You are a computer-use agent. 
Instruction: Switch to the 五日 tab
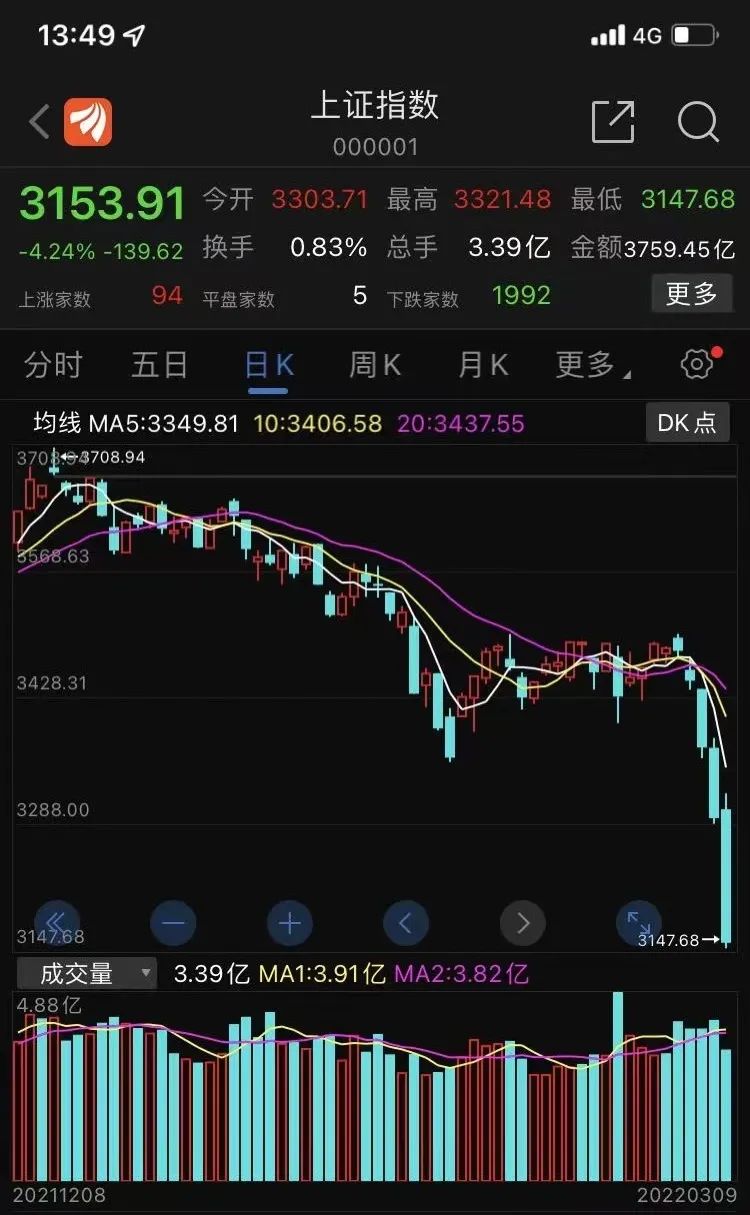(160, 365)
